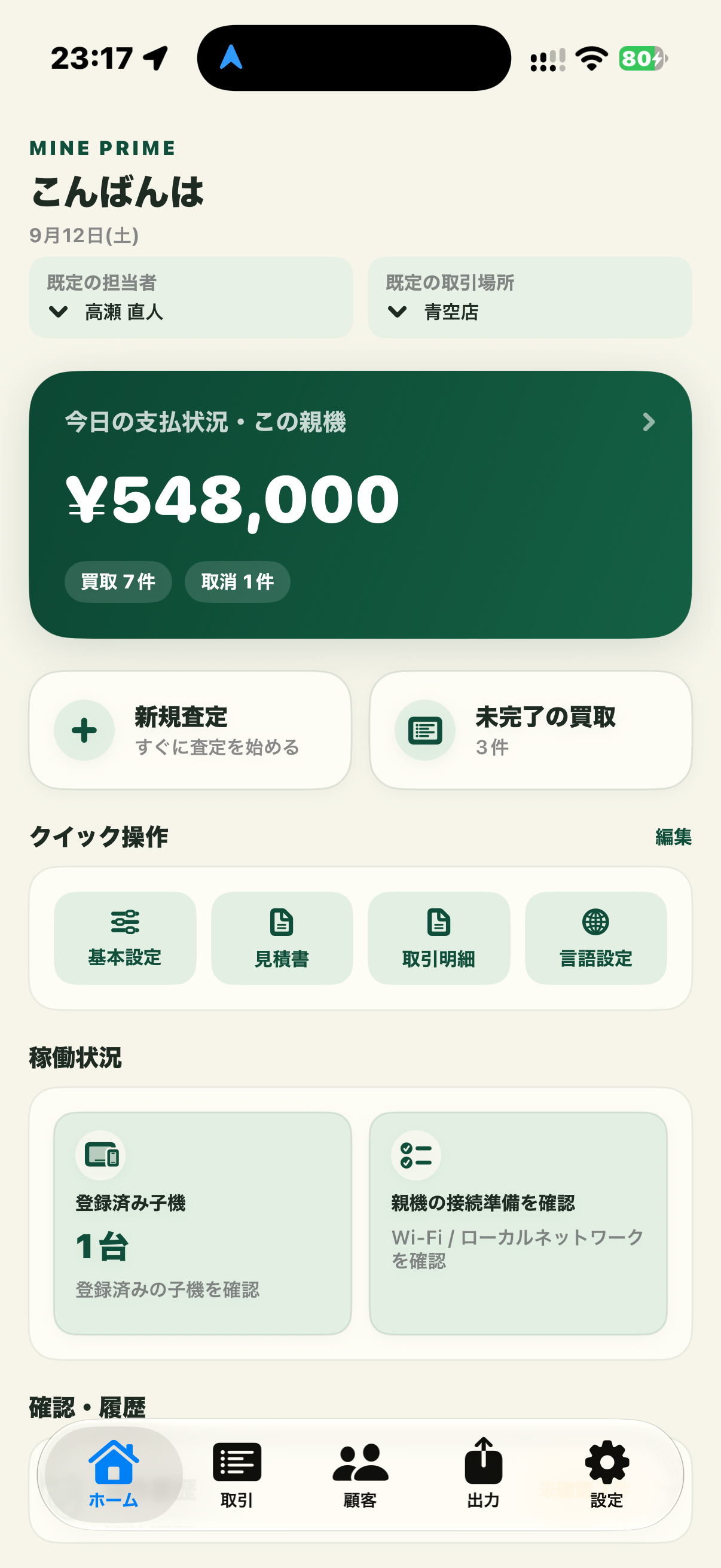Viewport: 721px width, 1568px height.
Task: Expand the 既定の取引場所 dropdown
Action: pyautogui.click(x=529, y=297)
